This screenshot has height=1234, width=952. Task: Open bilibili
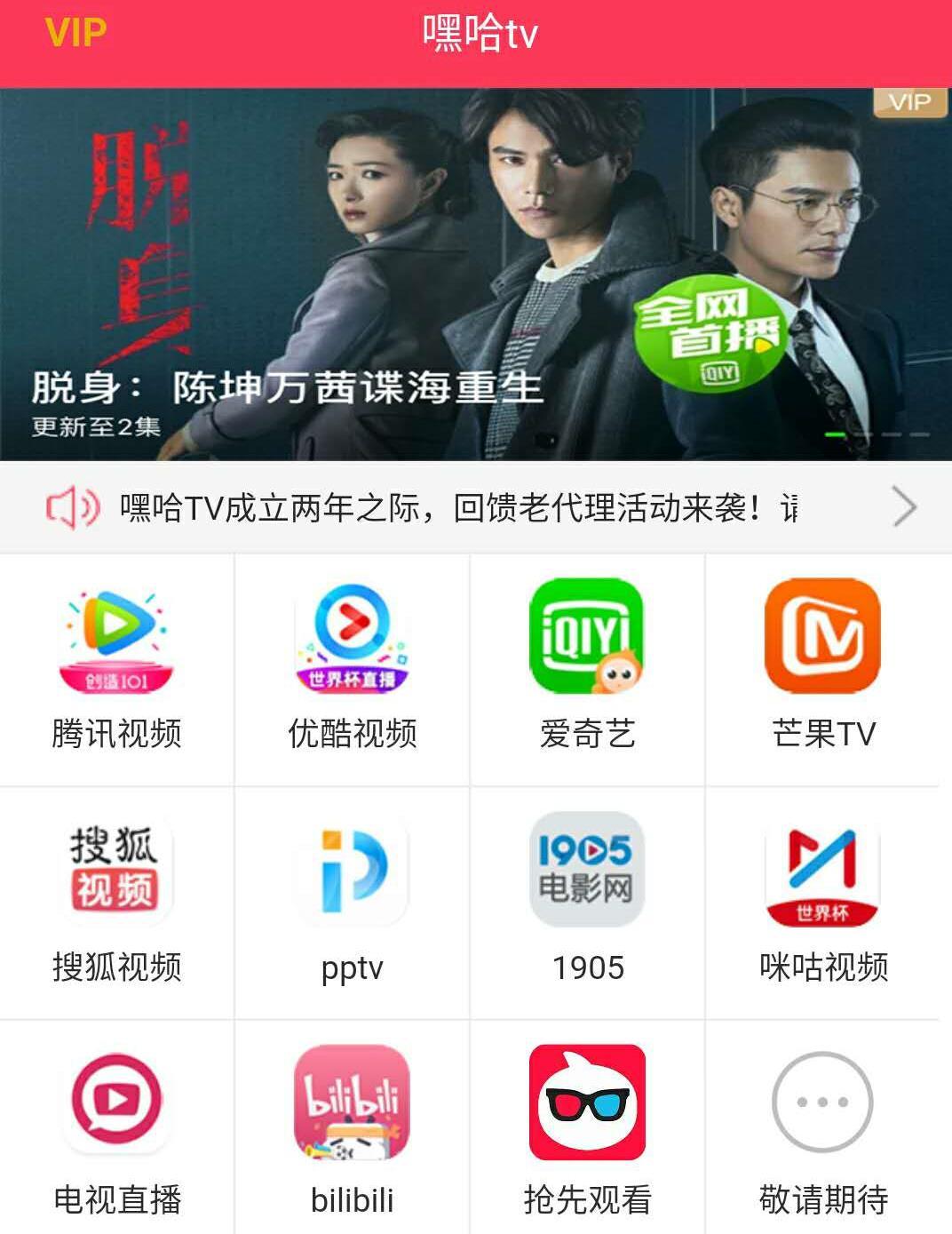352,1130
